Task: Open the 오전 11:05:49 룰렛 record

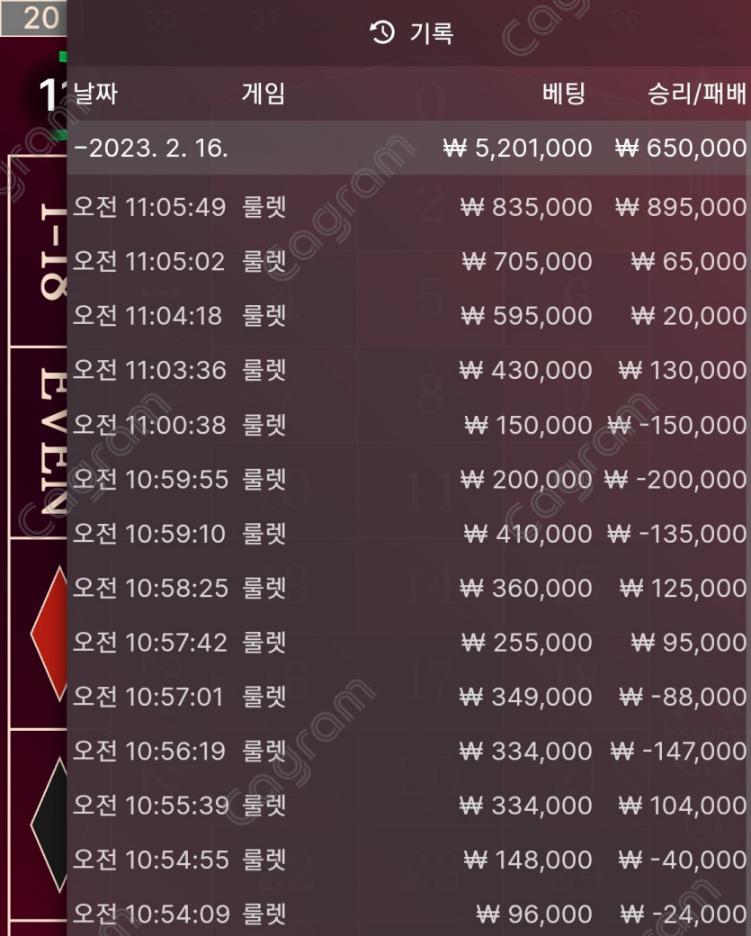Action: coord(408,207)
